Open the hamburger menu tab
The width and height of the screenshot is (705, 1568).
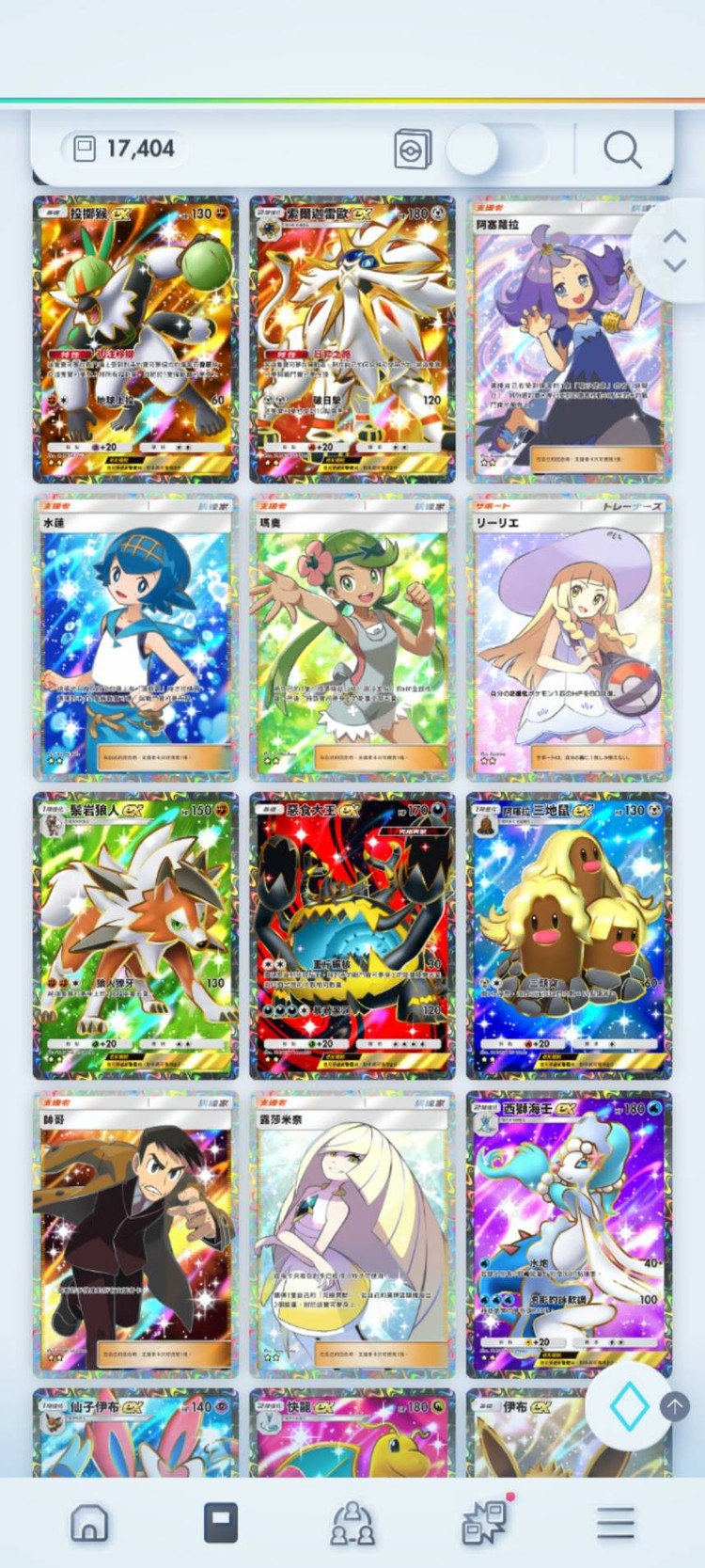point(616,1522)
